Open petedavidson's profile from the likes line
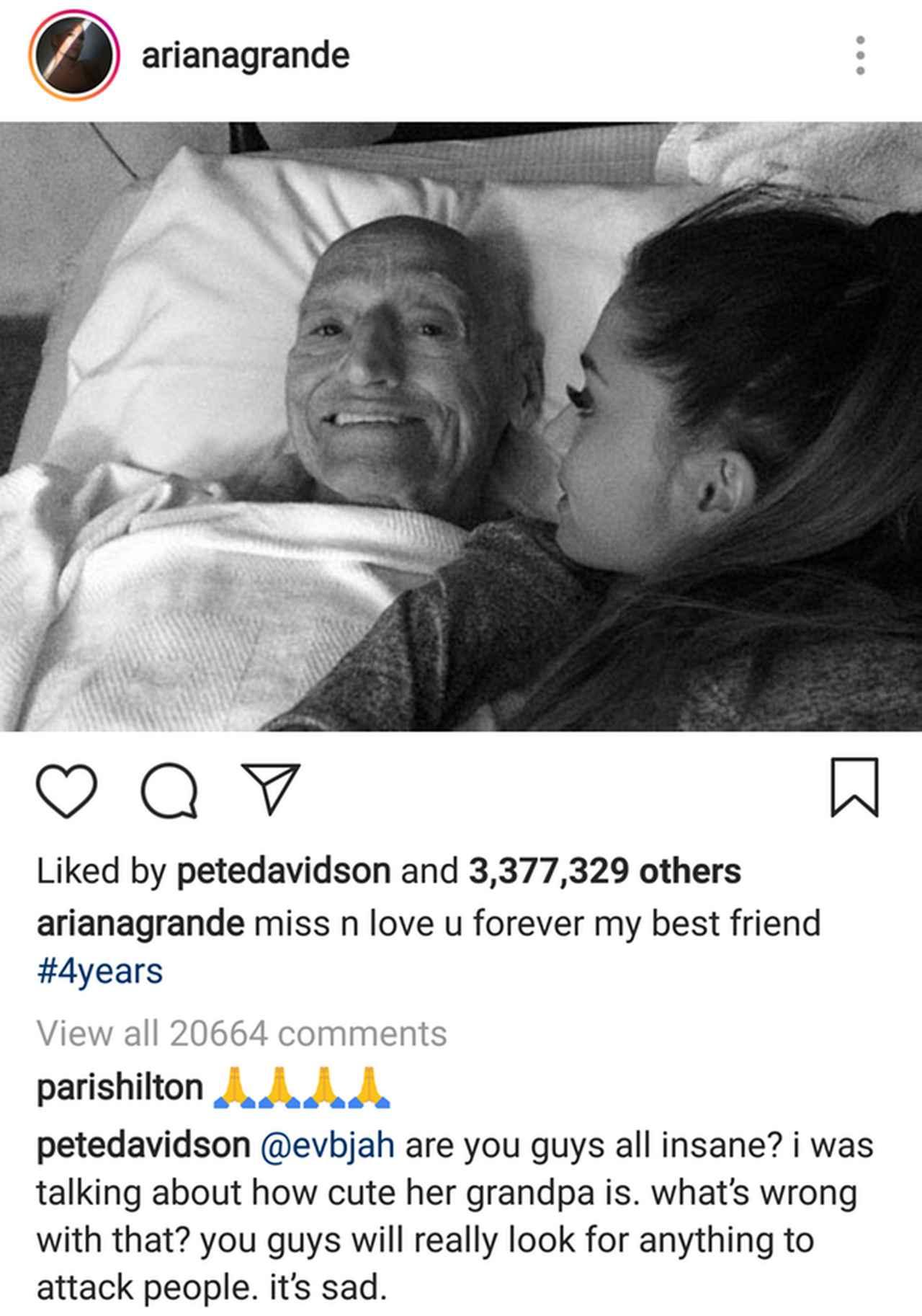This screenshot has width=922, height=1316. (x=283, y=871)
